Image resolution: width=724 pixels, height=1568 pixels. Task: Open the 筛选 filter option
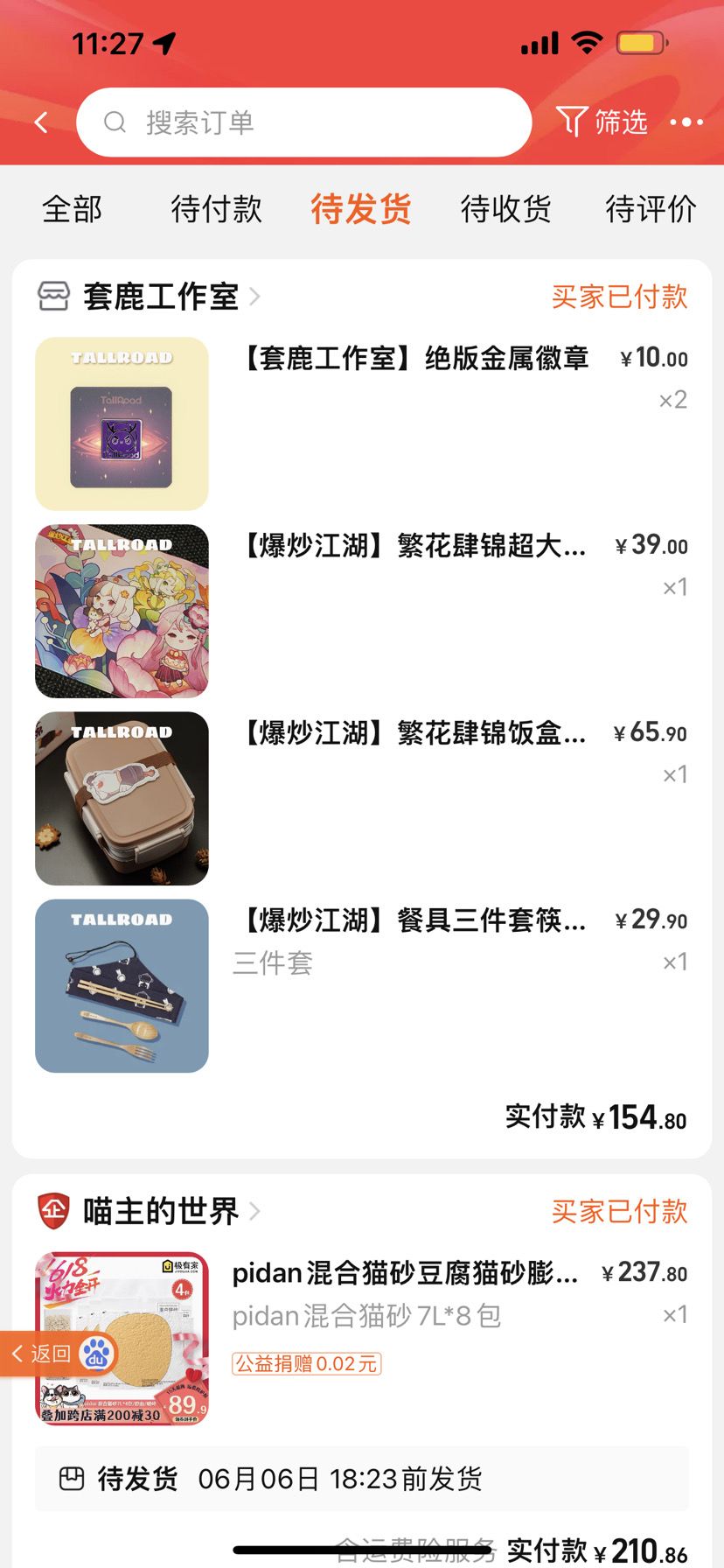coord(602,122)
